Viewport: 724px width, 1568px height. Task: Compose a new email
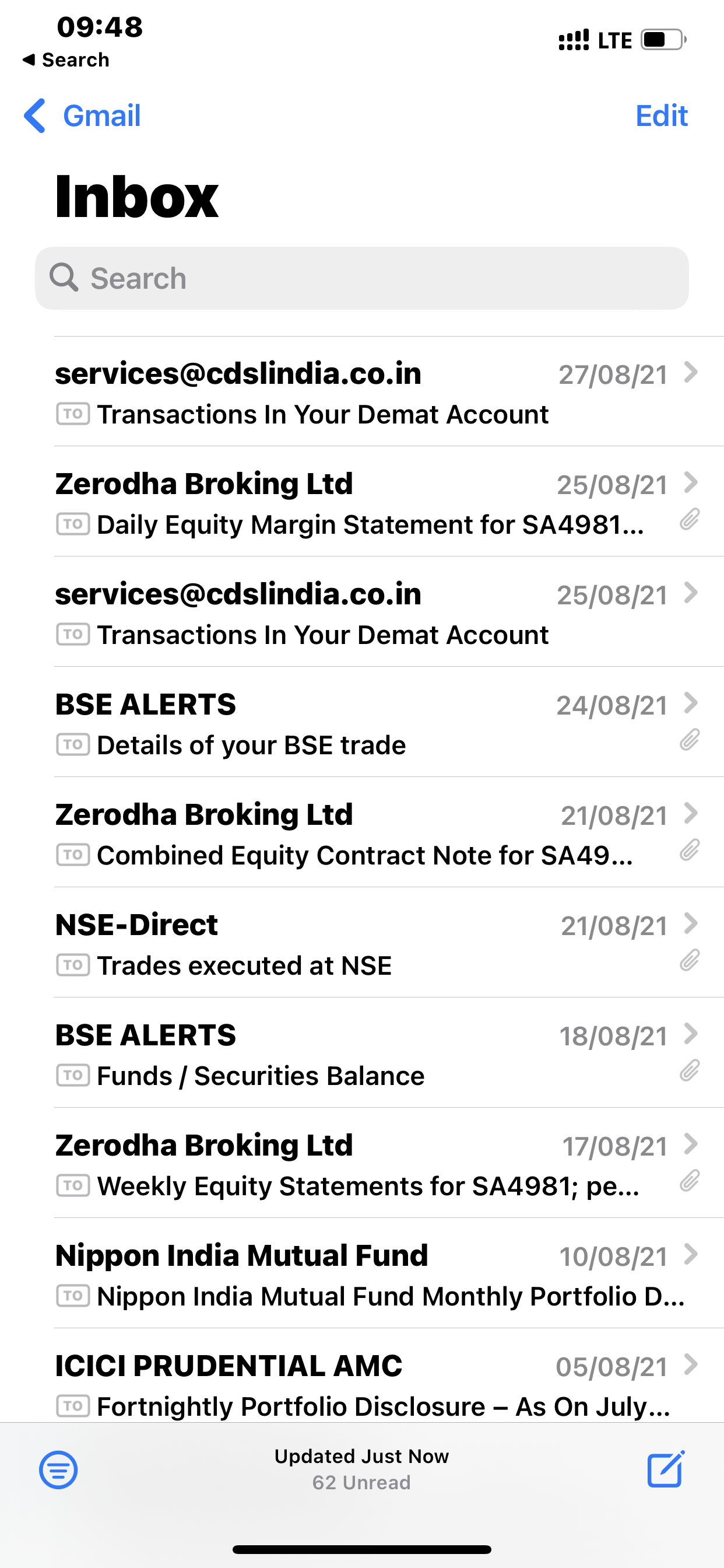pos(665,1469)
